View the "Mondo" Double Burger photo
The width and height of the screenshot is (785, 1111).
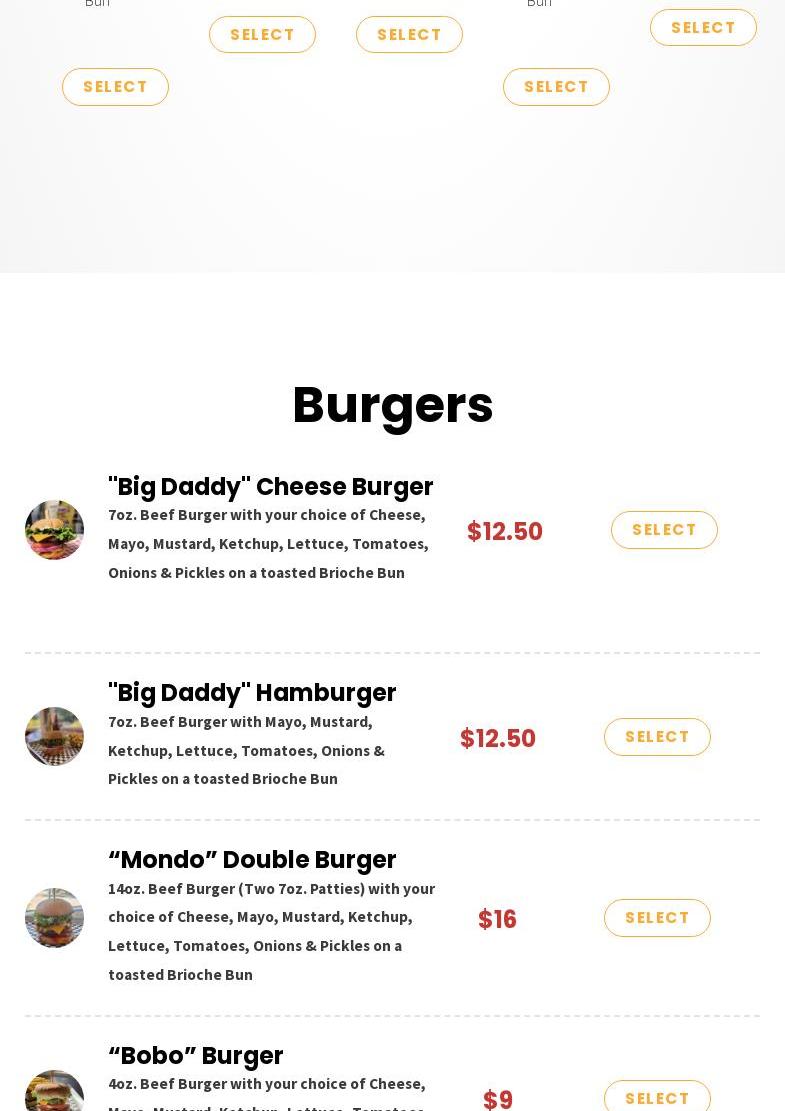tap(54, 918)
